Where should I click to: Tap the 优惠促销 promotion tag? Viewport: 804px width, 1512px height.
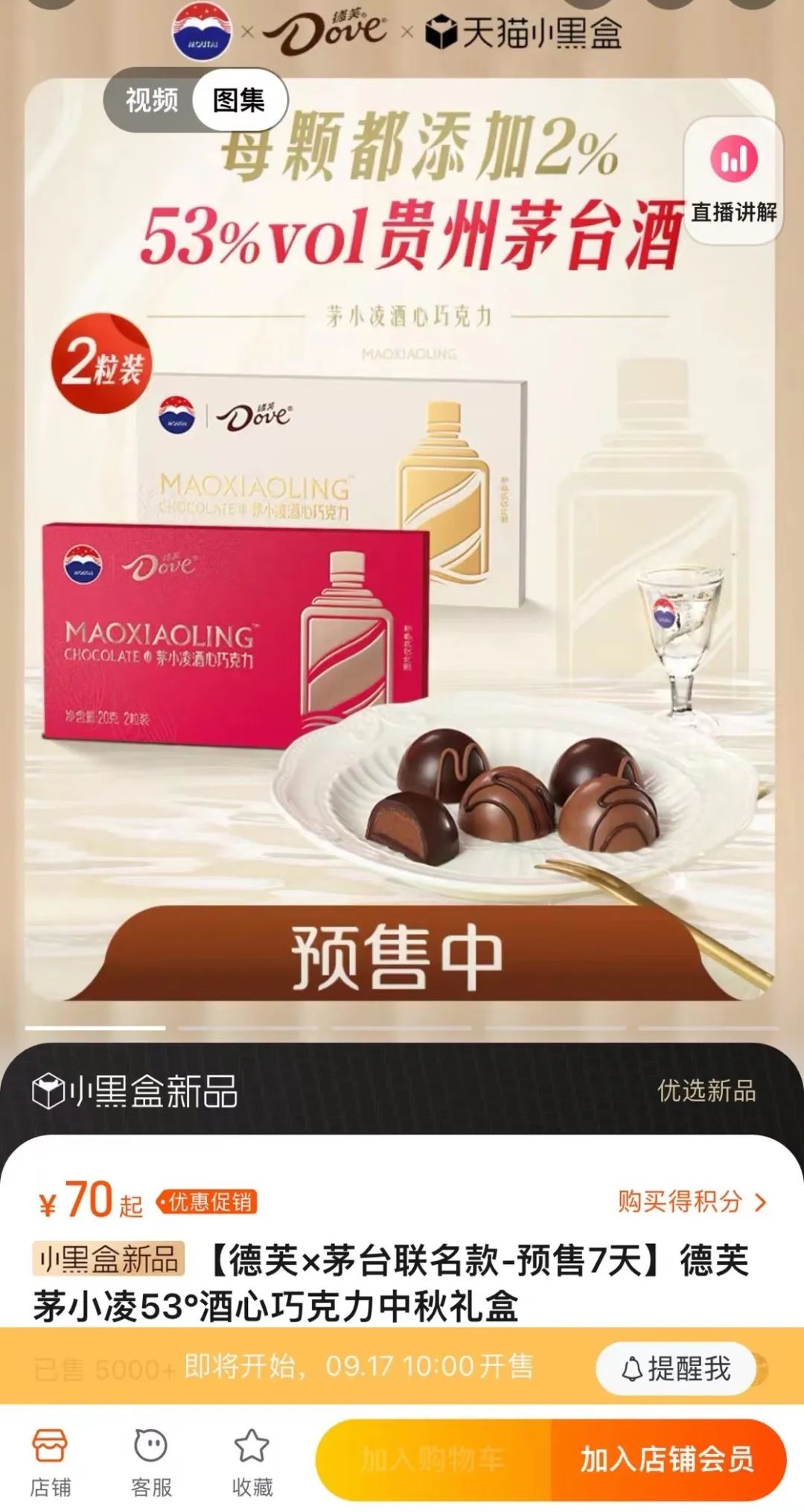(x=207, y=1202)
